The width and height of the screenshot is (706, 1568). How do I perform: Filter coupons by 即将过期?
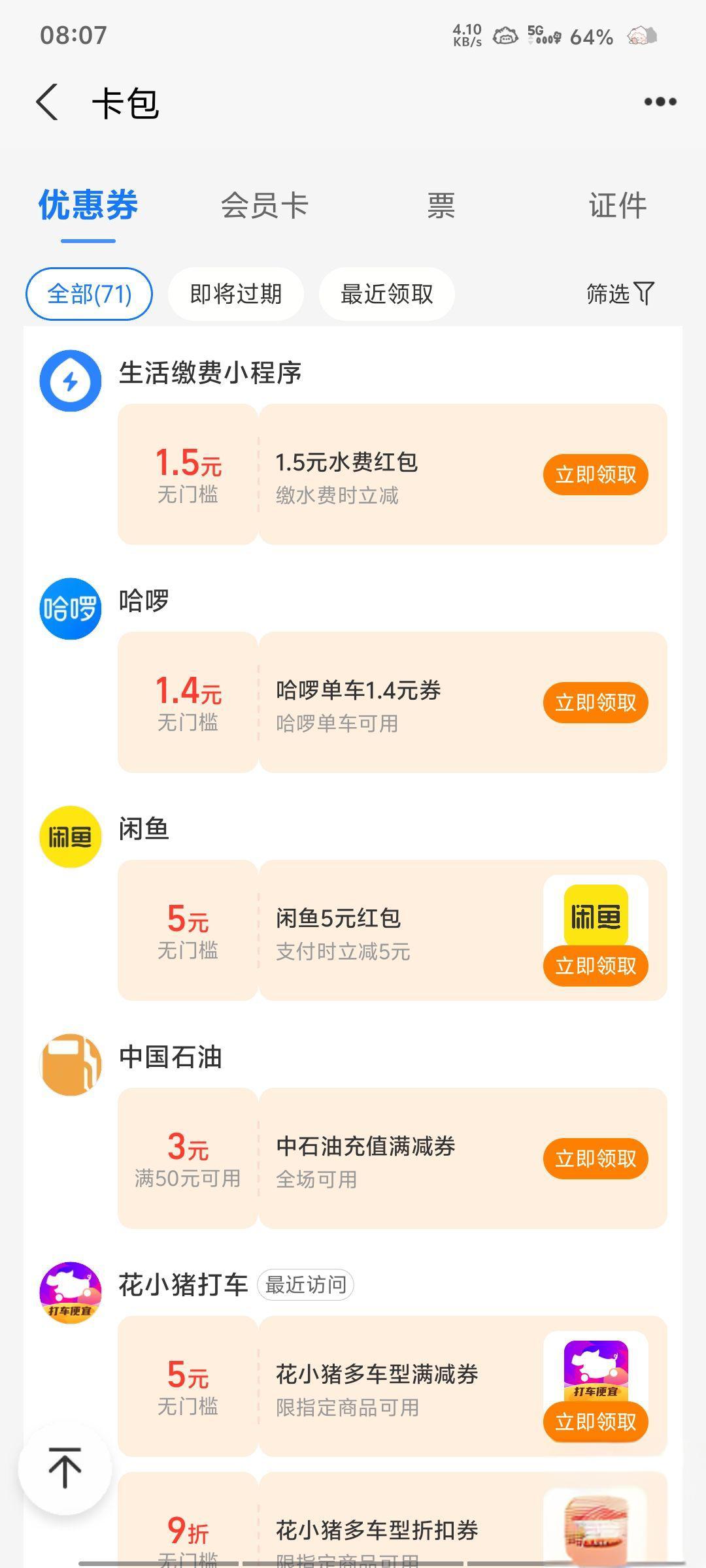point(236,294)
